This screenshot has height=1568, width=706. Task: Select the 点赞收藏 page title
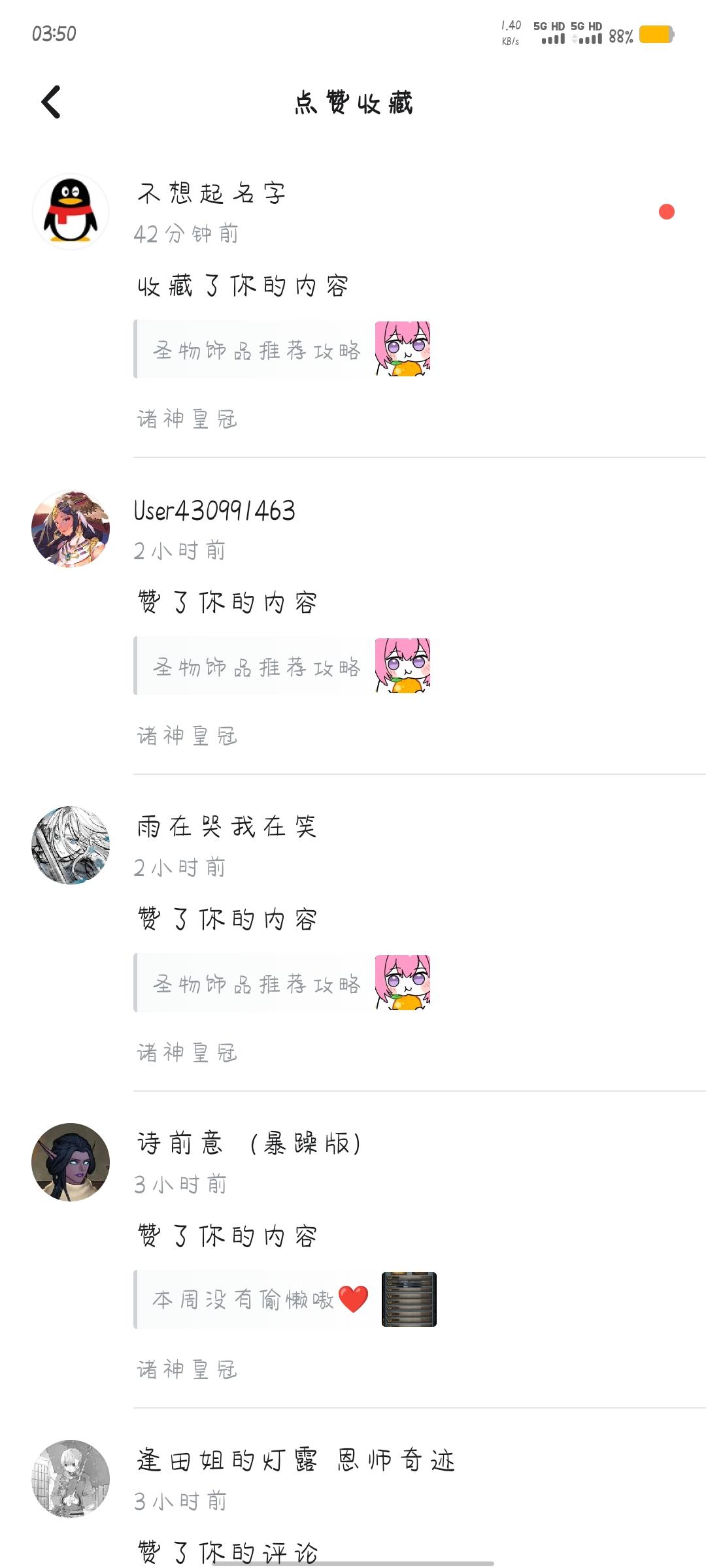pyautogui.click(x=354, y=103)
